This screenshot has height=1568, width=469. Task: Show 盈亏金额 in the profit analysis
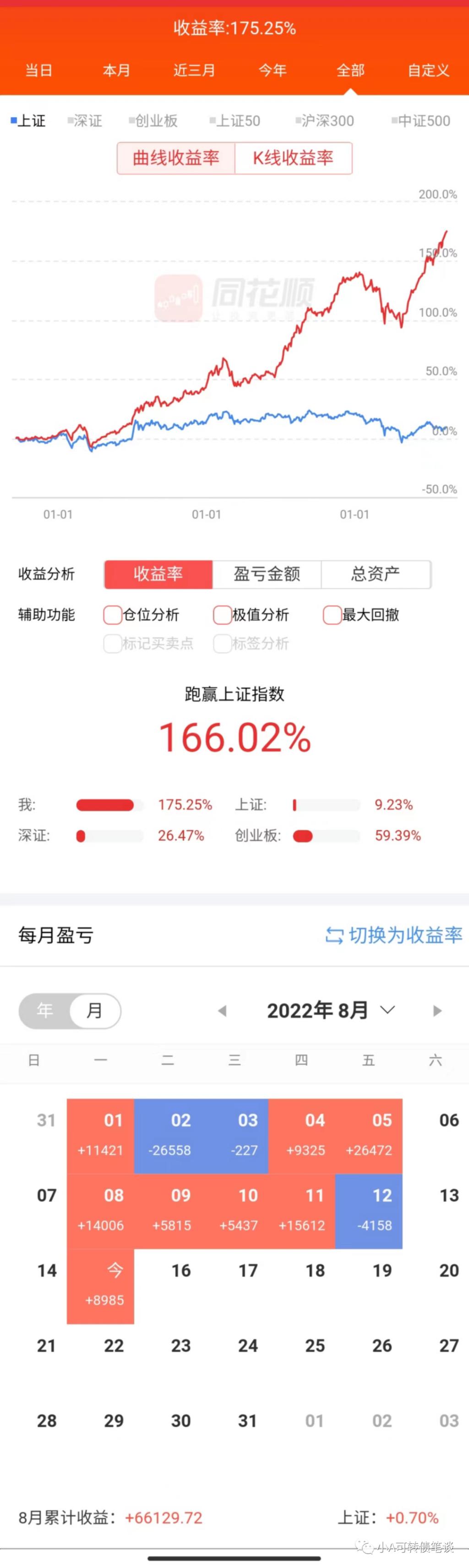pyautogui.click(x=267, y=574)
